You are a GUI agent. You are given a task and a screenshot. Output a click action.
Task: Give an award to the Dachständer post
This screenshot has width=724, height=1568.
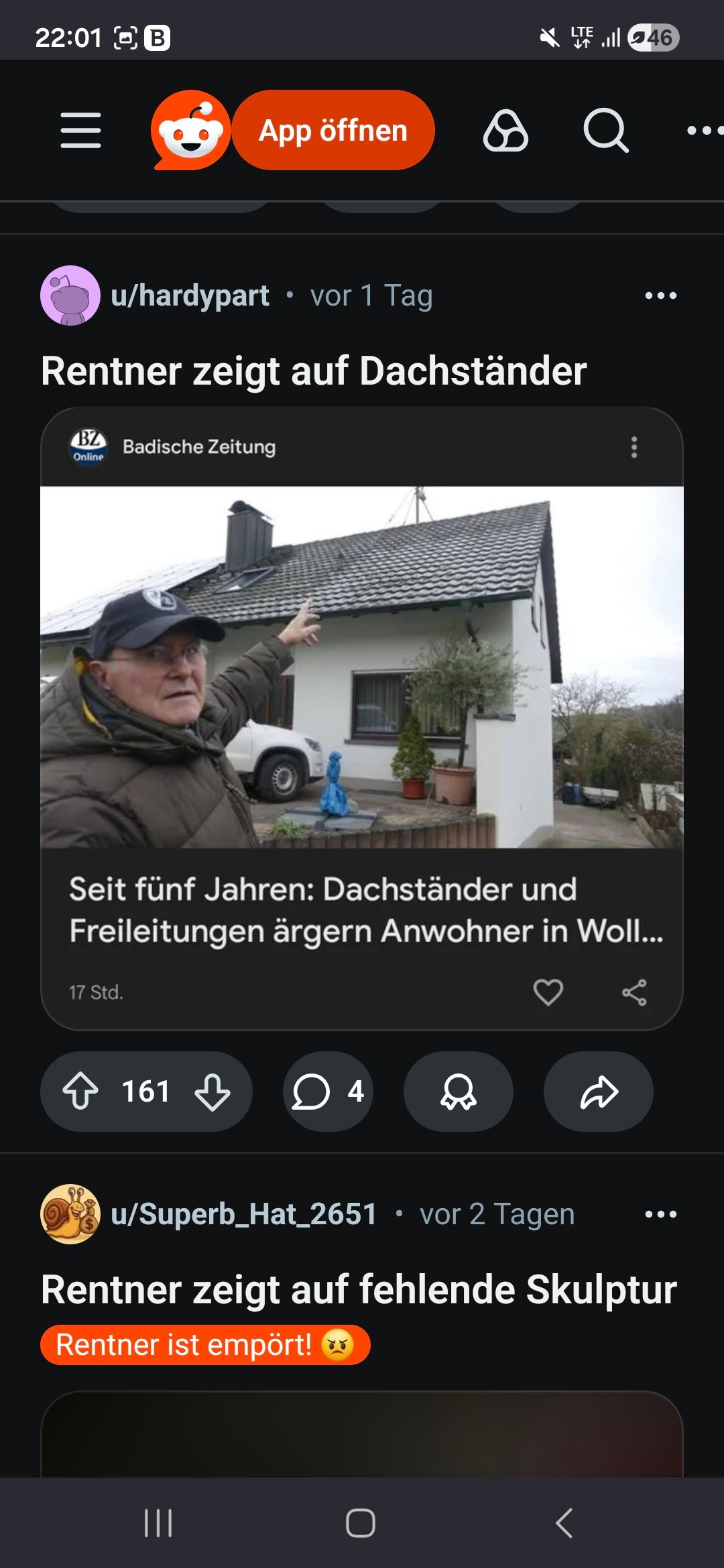pos(459,1091)
